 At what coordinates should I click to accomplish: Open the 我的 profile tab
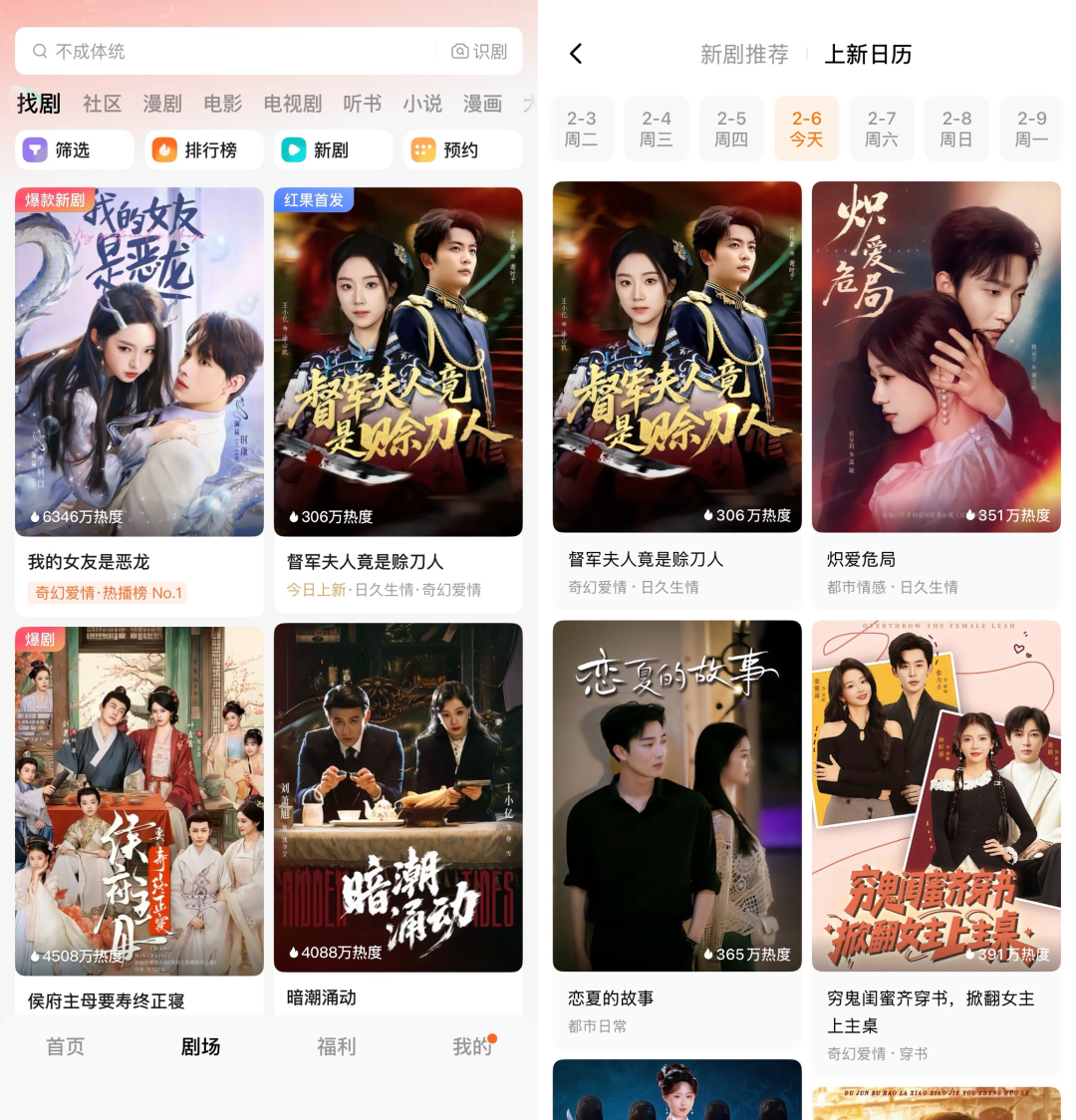471,1046
